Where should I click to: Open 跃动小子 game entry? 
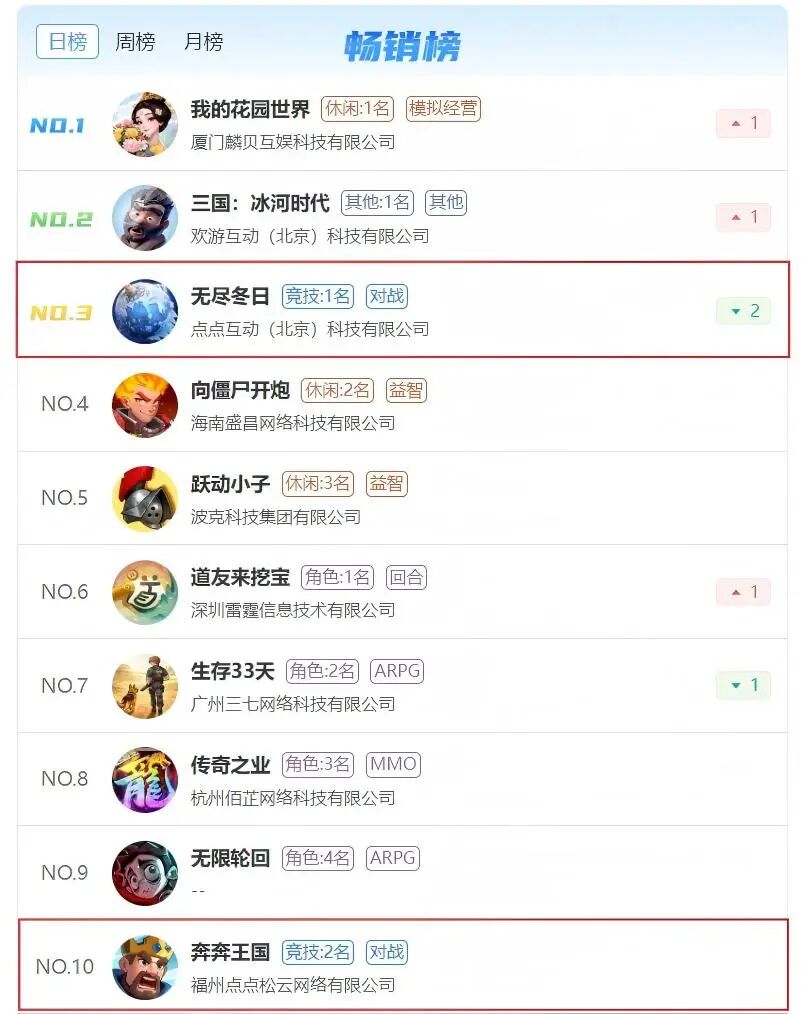230,484
